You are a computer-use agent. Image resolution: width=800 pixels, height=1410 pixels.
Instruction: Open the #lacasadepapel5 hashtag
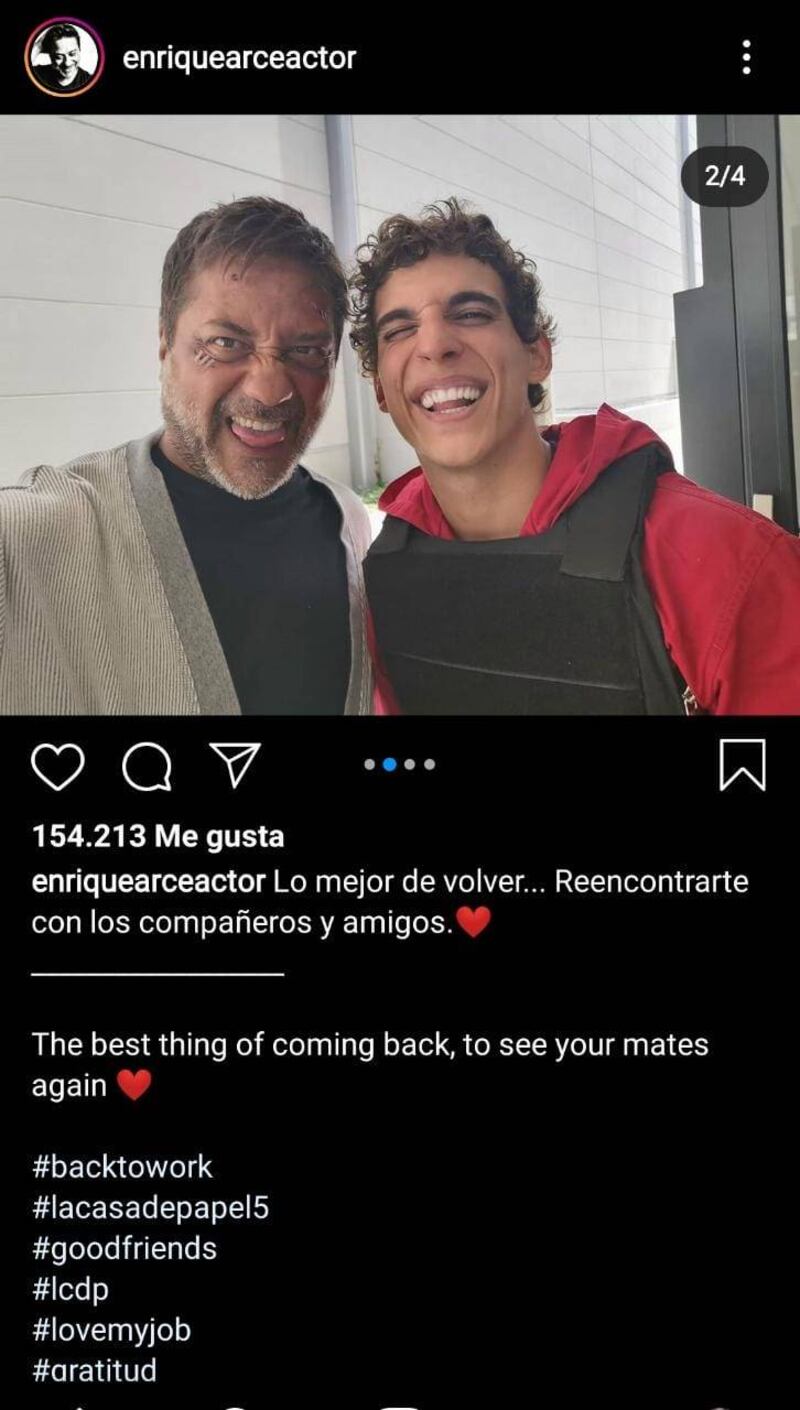click(150, 1207)
